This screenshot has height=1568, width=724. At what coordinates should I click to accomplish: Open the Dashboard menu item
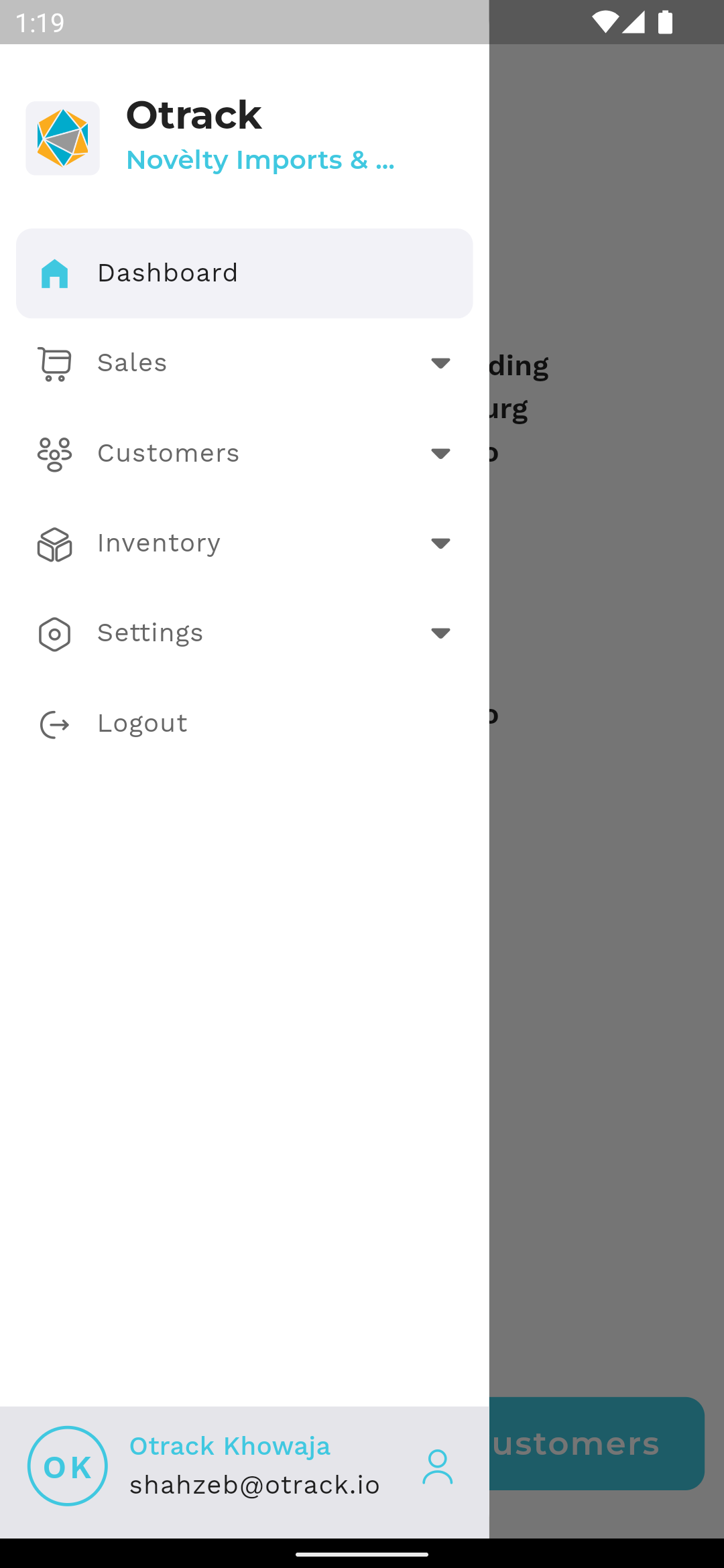point(244,273)
